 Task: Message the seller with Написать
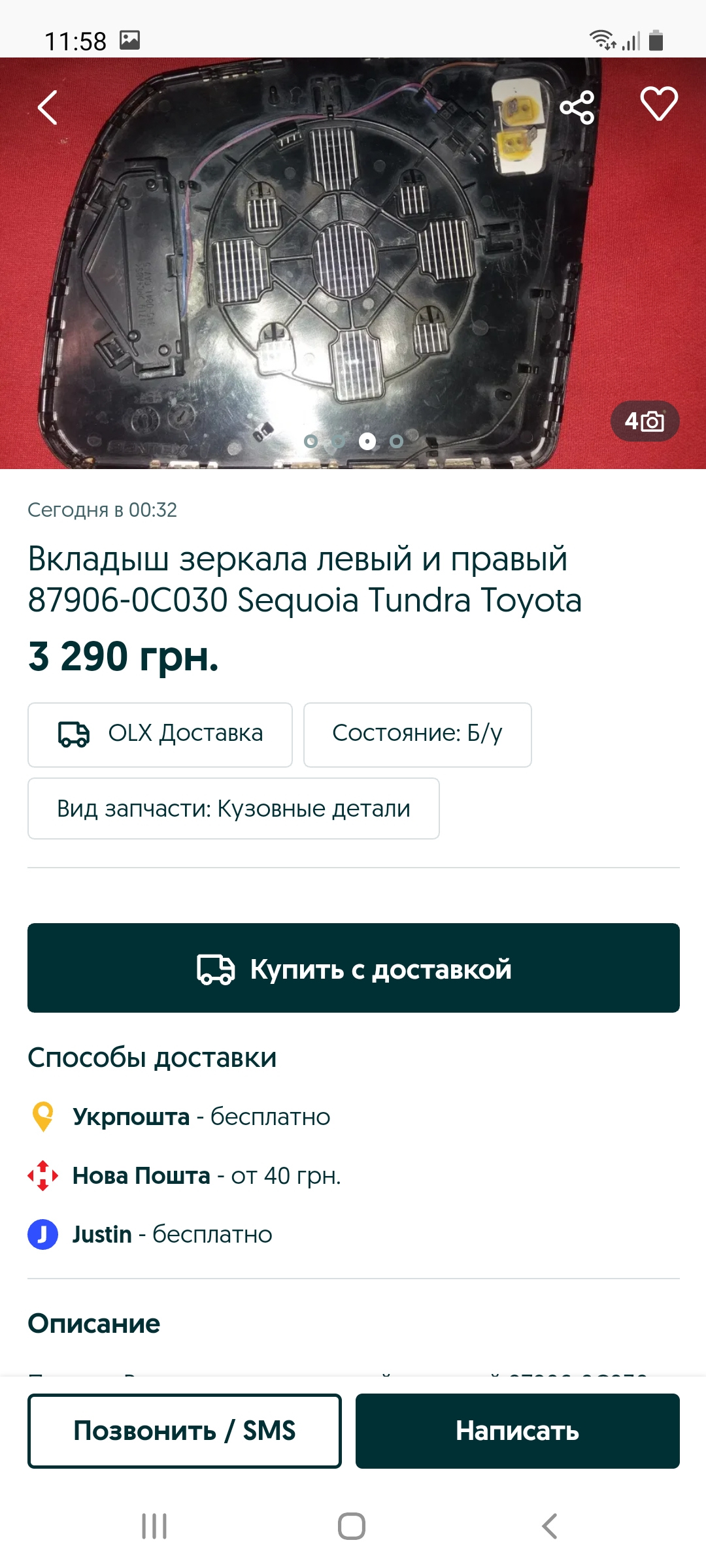(x=517, y=1431)
